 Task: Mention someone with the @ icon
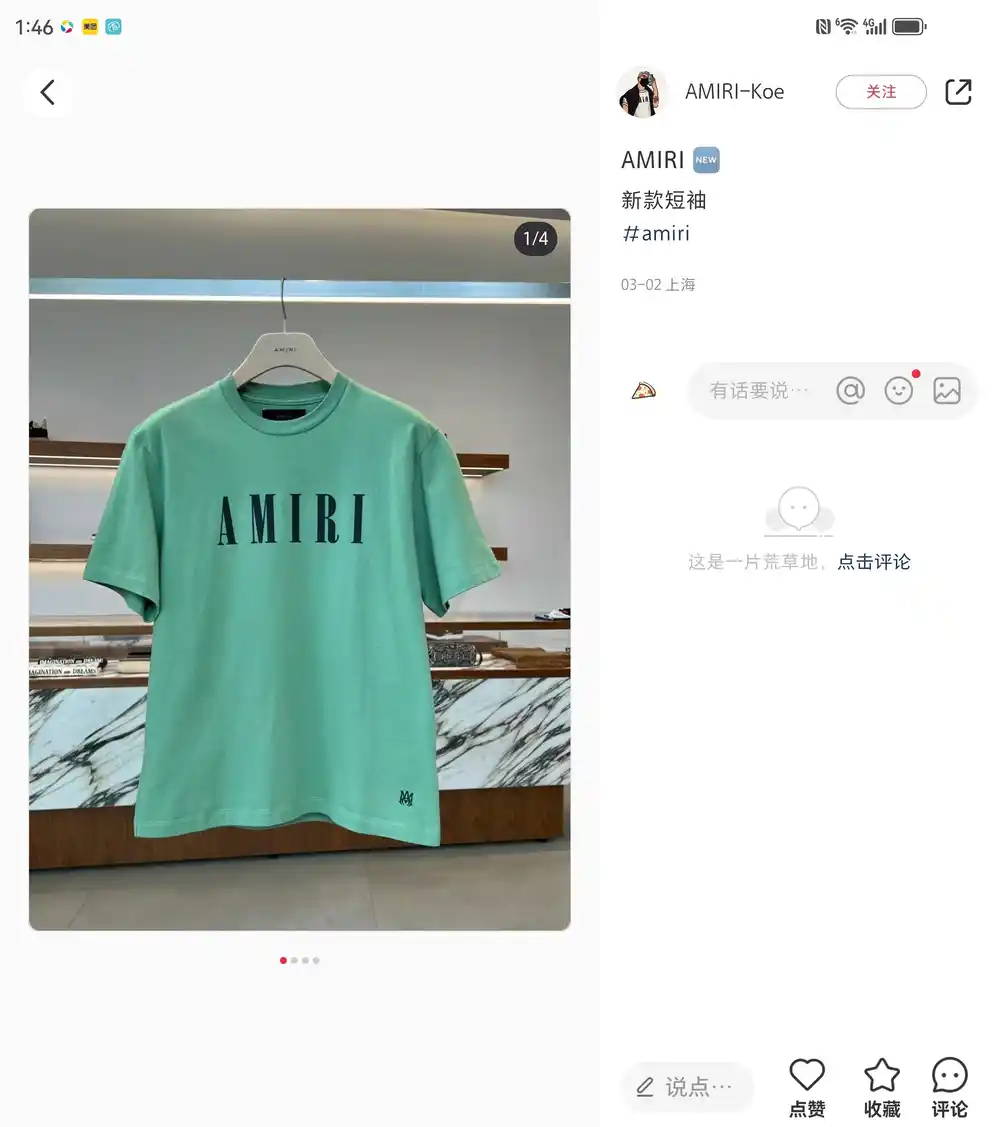[850, 391]
